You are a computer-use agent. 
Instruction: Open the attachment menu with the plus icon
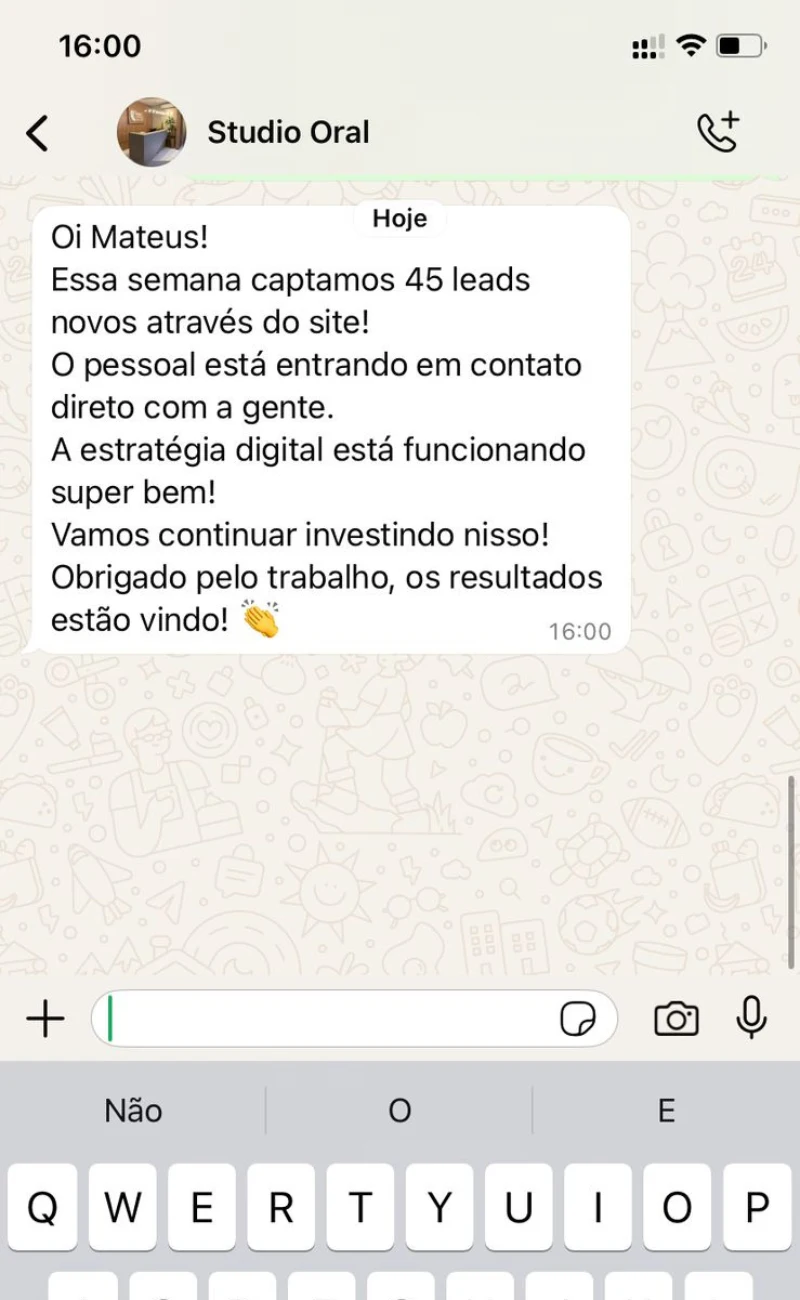point(44,1018)
